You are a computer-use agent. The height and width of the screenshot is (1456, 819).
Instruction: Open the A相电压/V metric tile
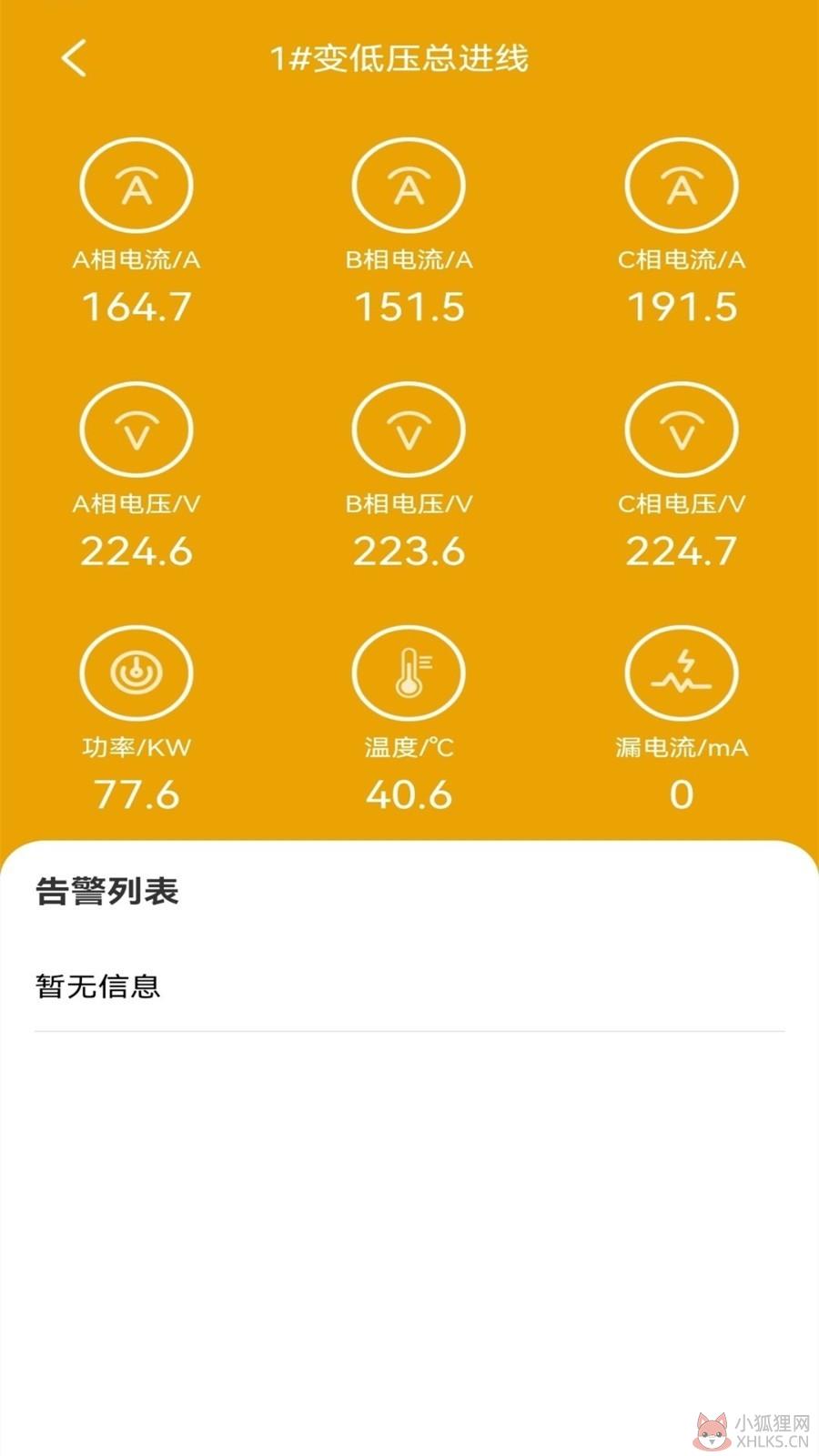tap(136, 476)
